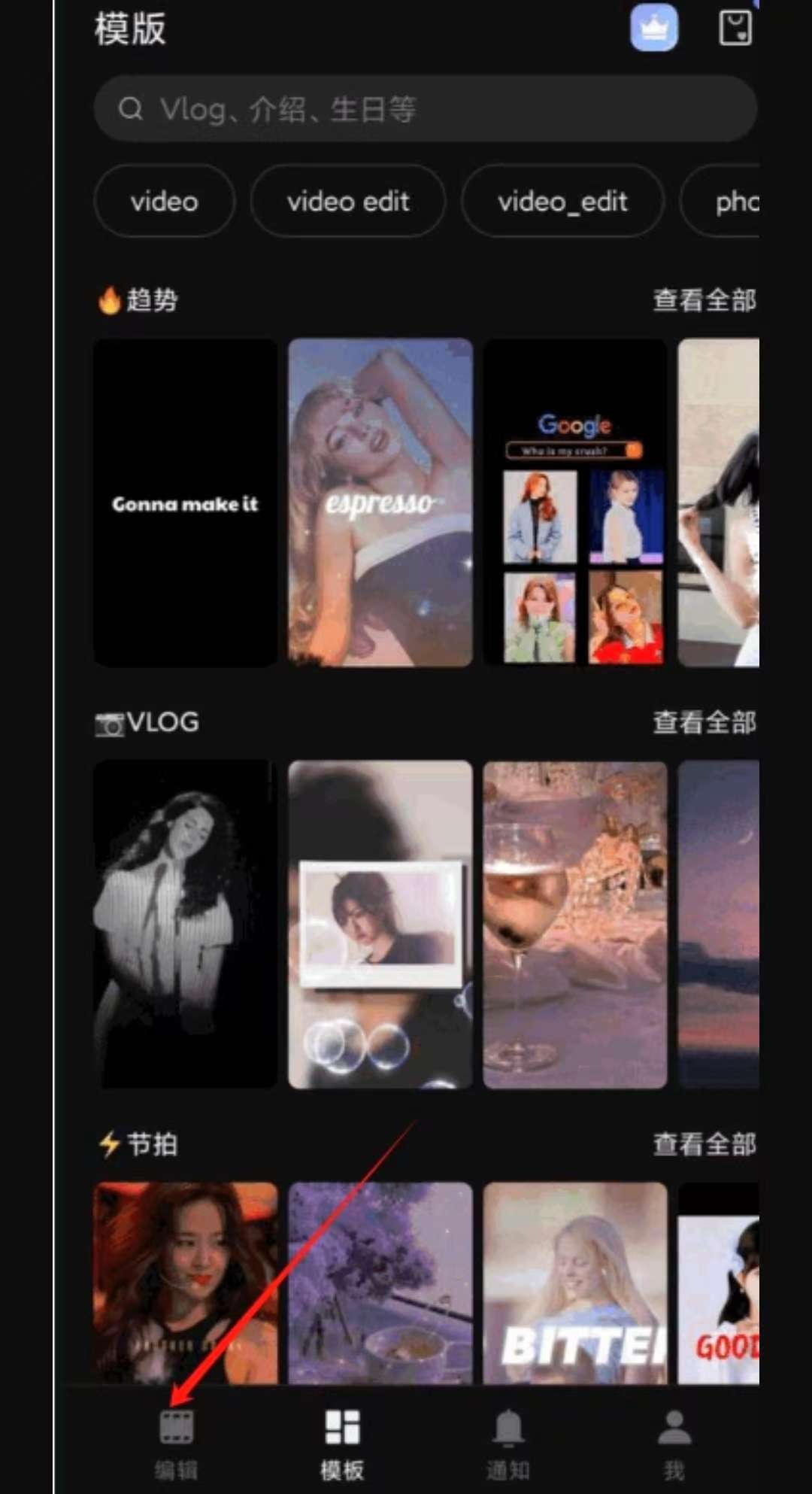The width and height of the screenshot is (812, 1494).
Task: Open the wine glass VLOG template
Action: tap(575, 925)
